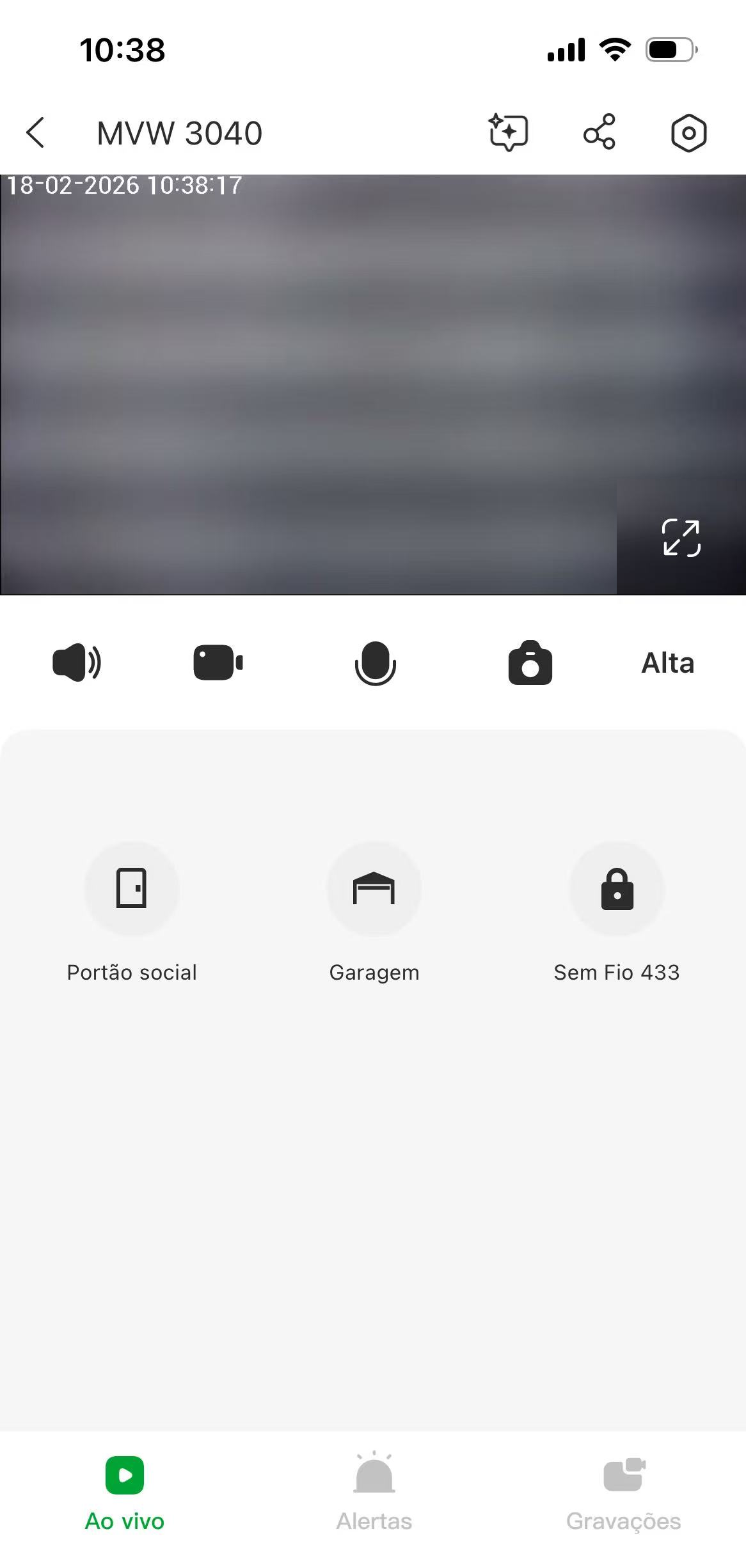Image resolution: width=746 pixels, height=1568 pixels.
Task: Open camera settings via hexagon icon
Action: (x=689, y=132)
